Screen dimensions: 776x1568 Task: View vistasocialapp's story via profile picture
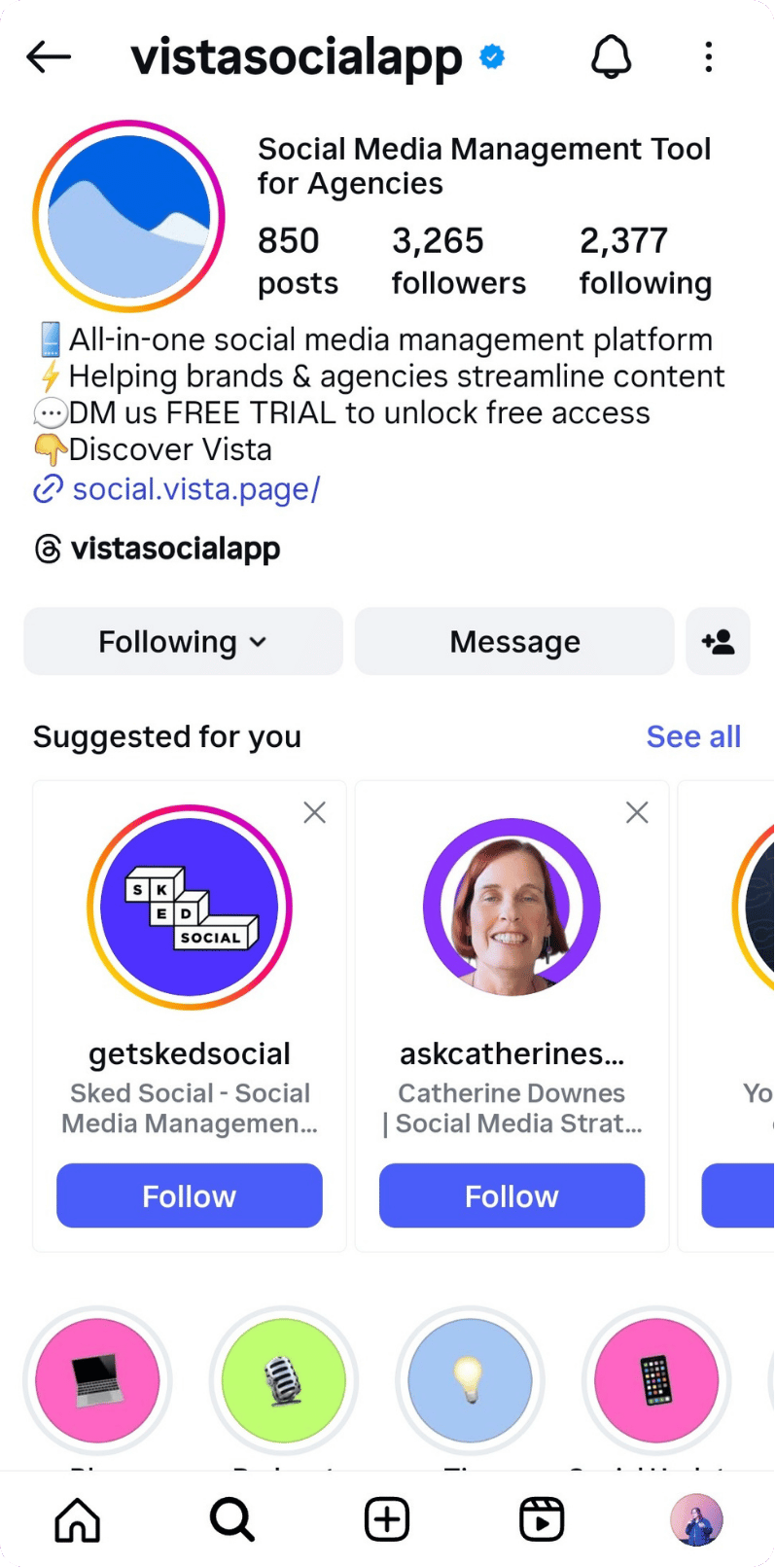coord(128,216)
